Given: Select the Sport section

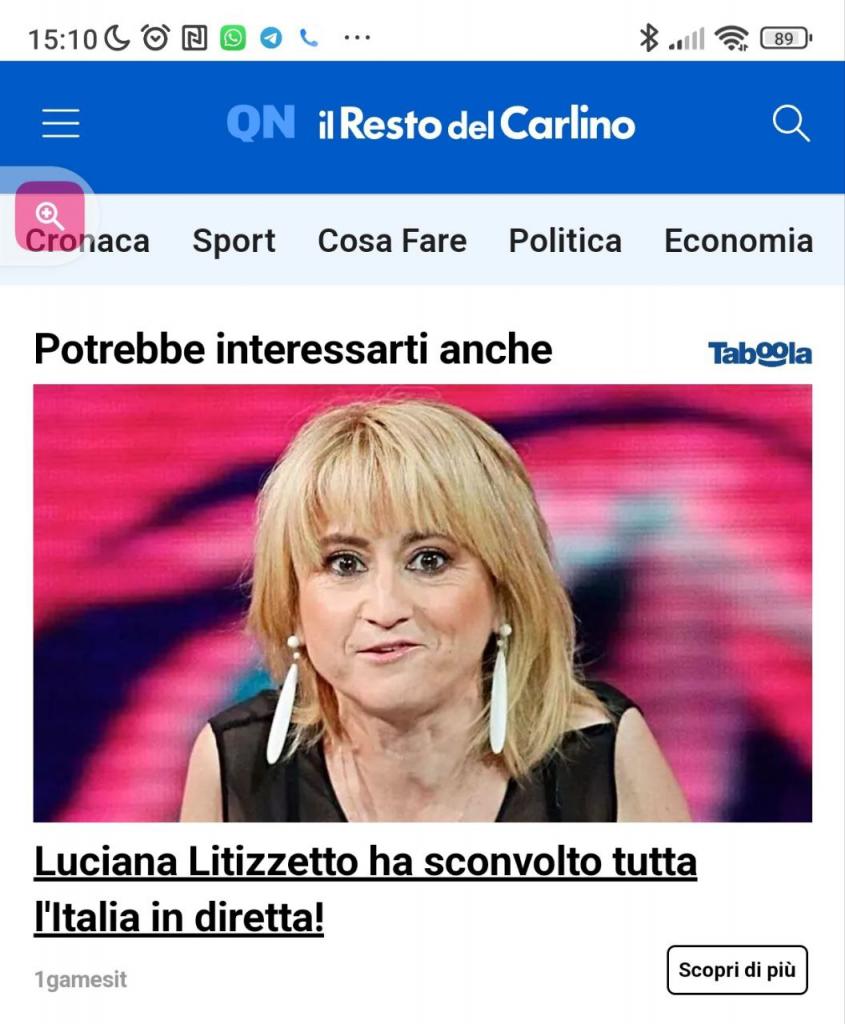Looking at the screenshot, I should point(234,241).
